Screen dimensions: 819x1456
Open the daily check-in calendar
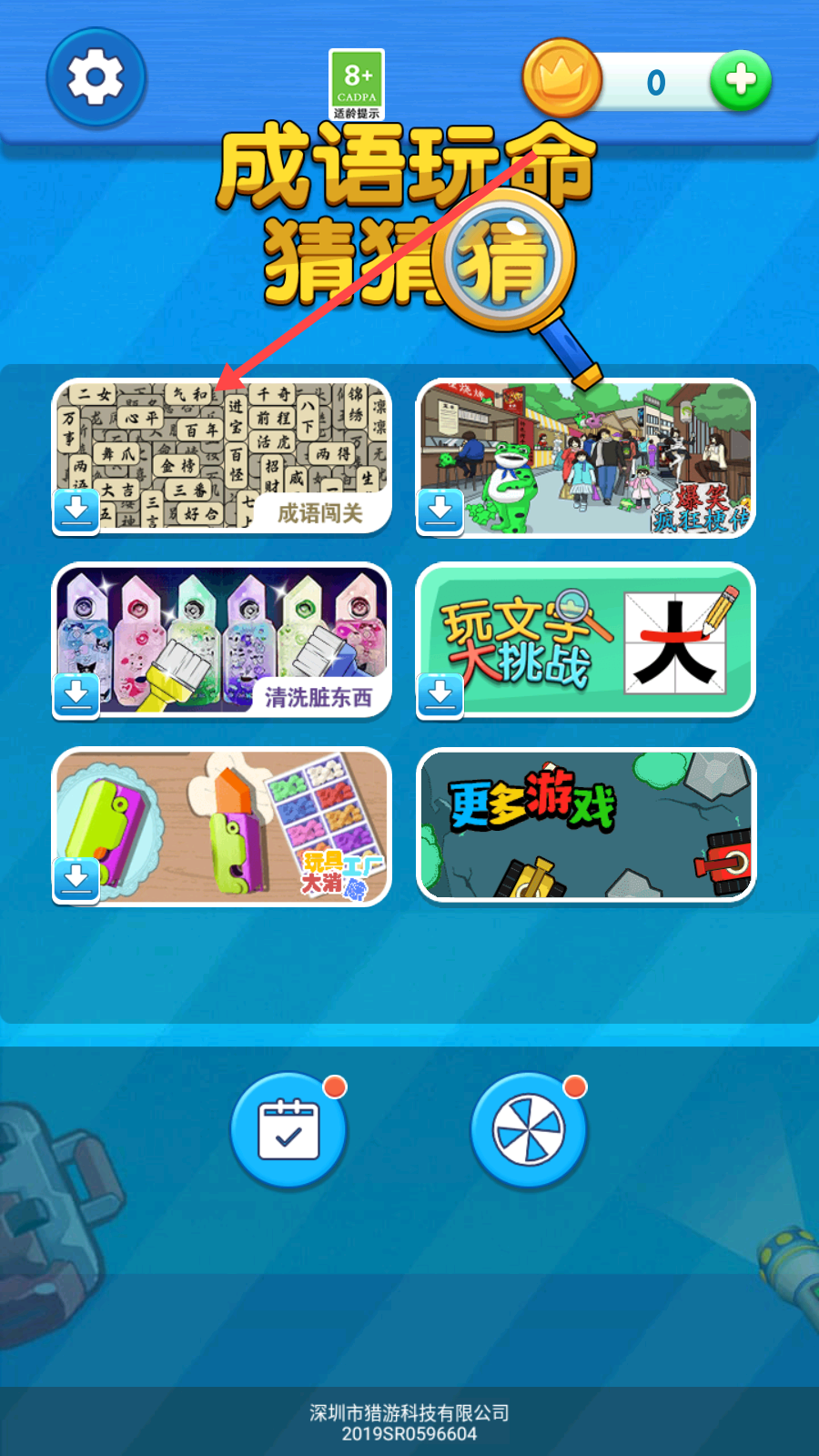click(x=288, y=1130)
